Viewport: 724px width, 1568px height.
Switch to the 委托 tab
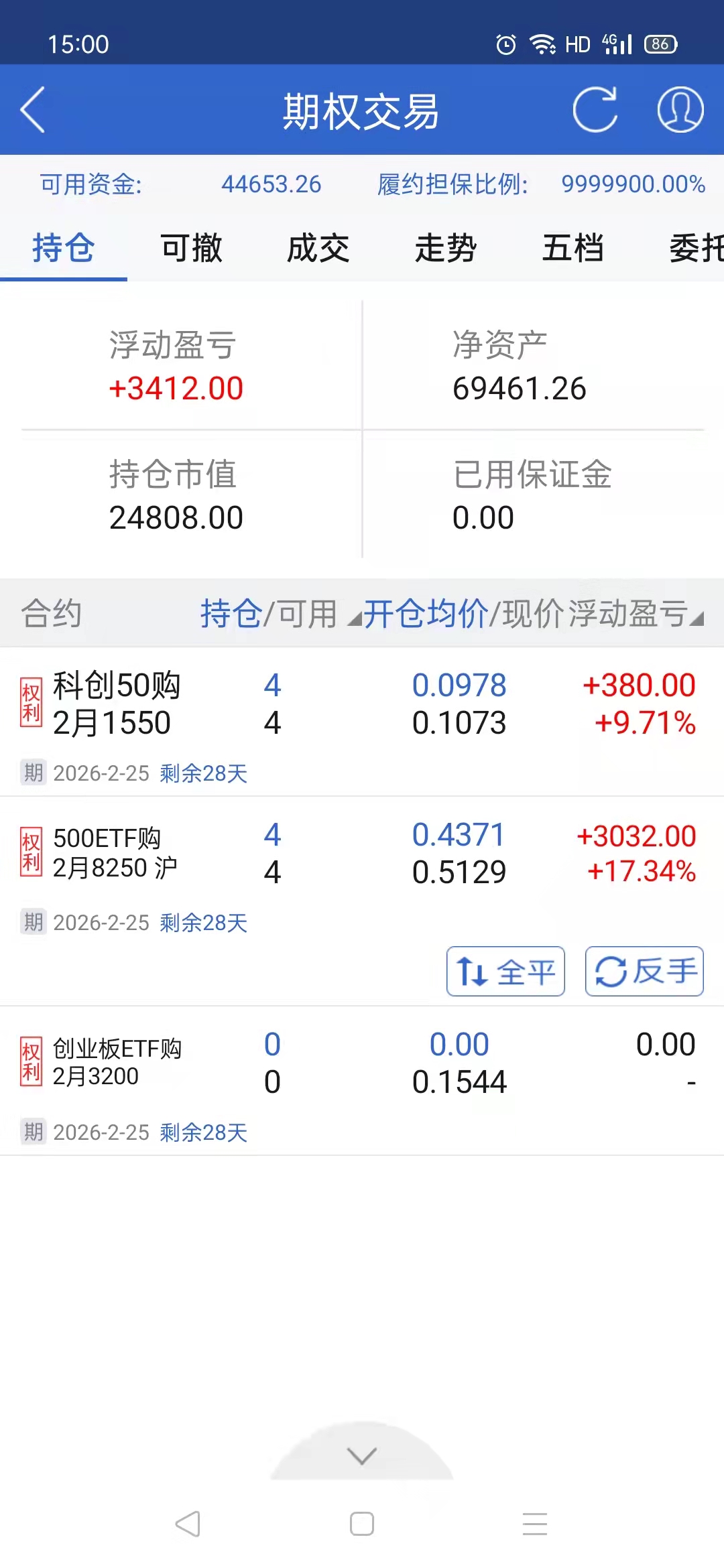tap(696, 249)
